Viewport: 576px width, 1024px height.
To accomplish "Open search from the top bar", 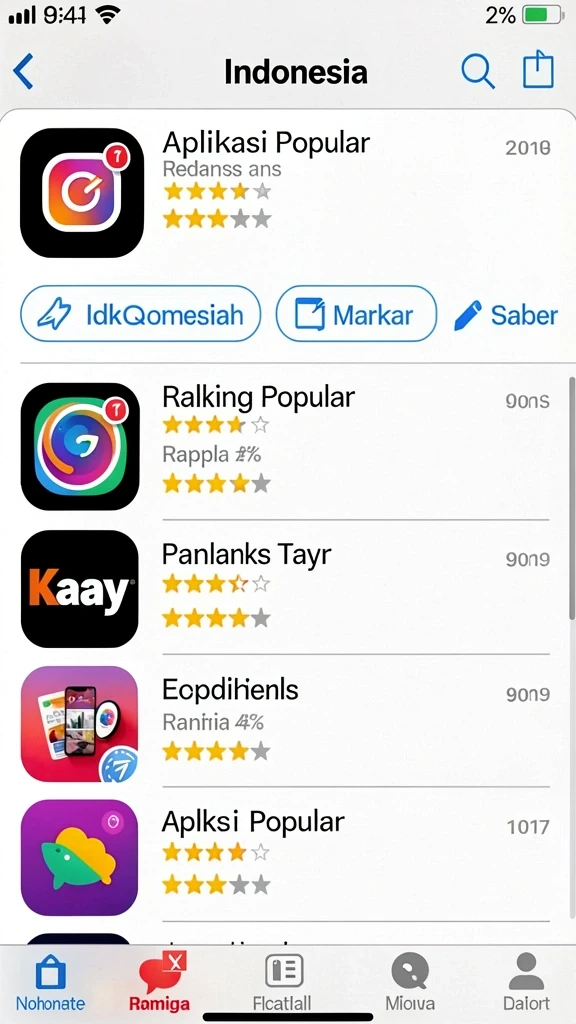I will pyautogui.click(x=477, y=71).
